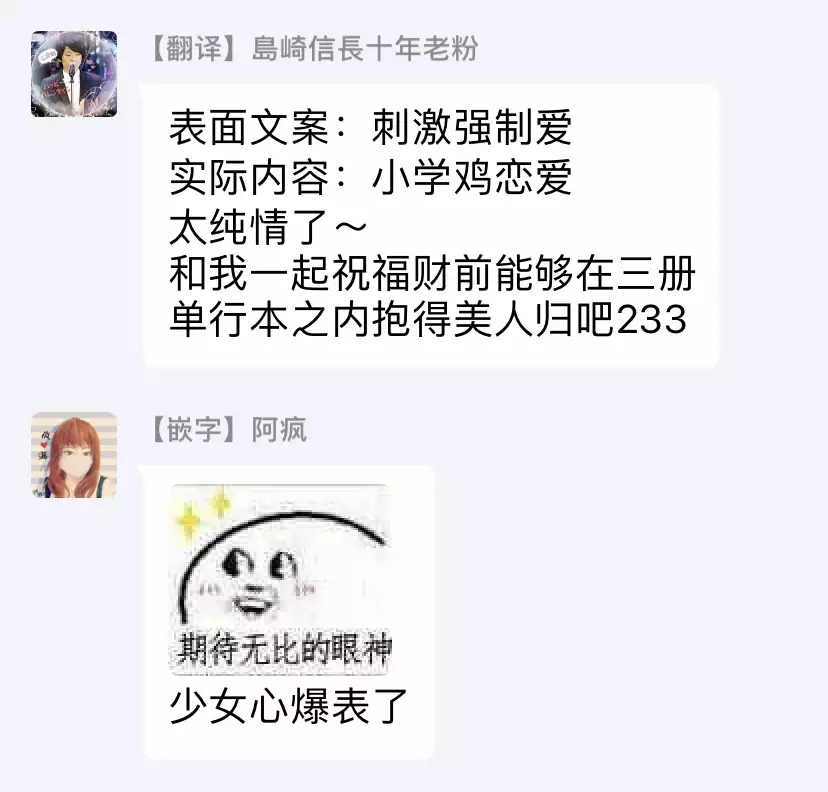Open 島崎信長十年老粉's profile avatar
The width and height of the screenshot is (828, 792).
[74, 74]
